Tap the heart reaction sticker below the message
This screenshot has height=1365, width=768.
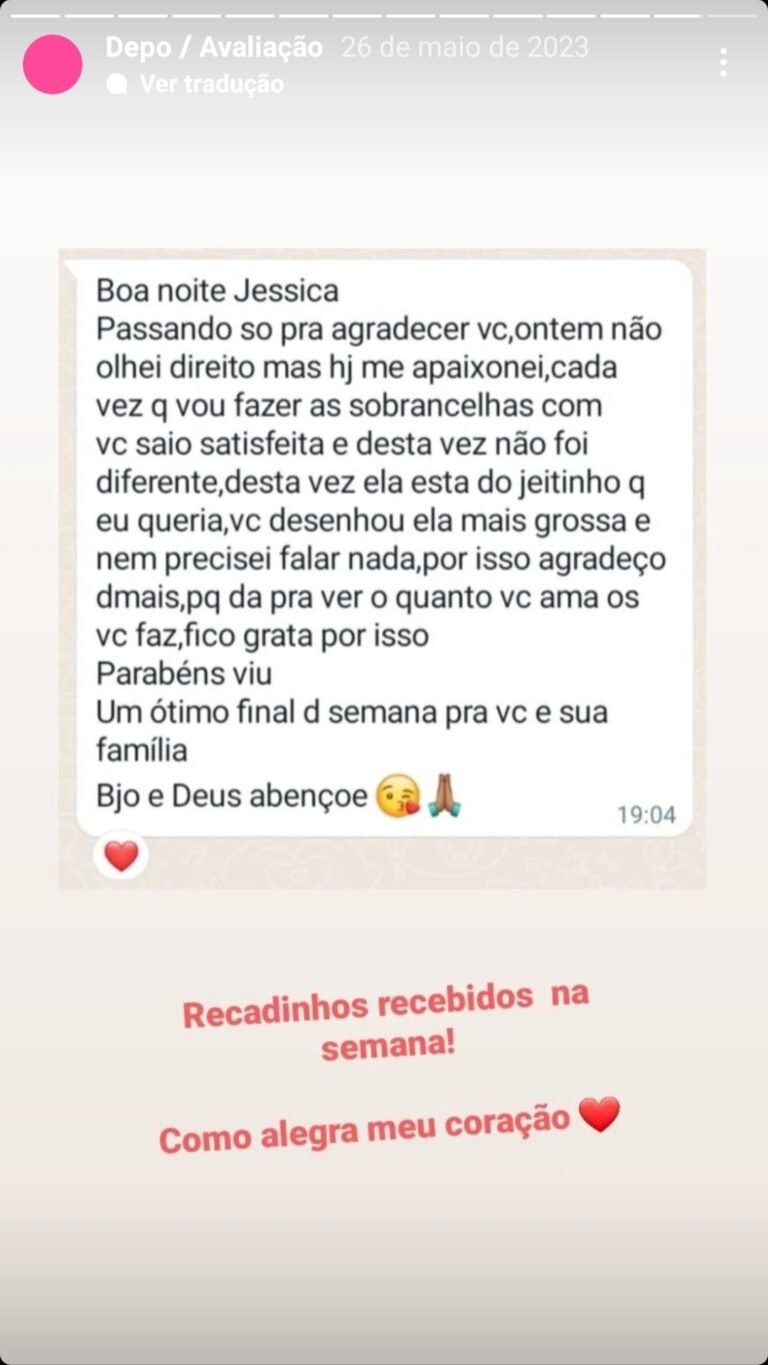tap(120, 856)
